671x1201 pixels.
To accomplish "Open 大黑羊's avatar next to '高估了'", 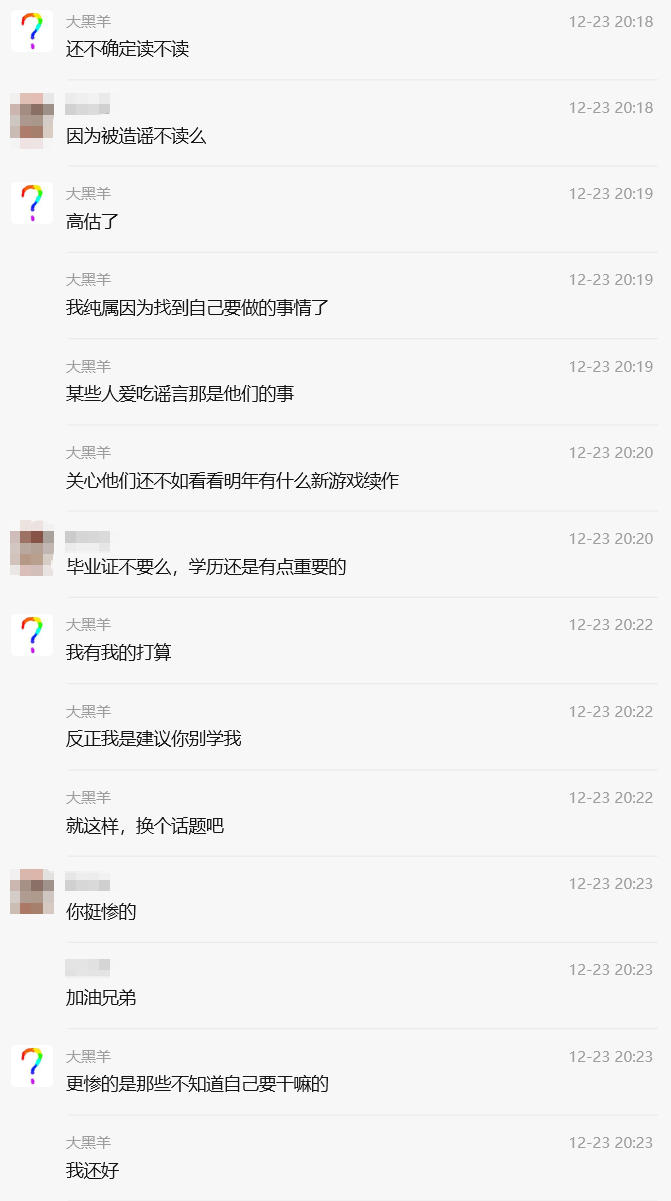I will coord(32,203).
